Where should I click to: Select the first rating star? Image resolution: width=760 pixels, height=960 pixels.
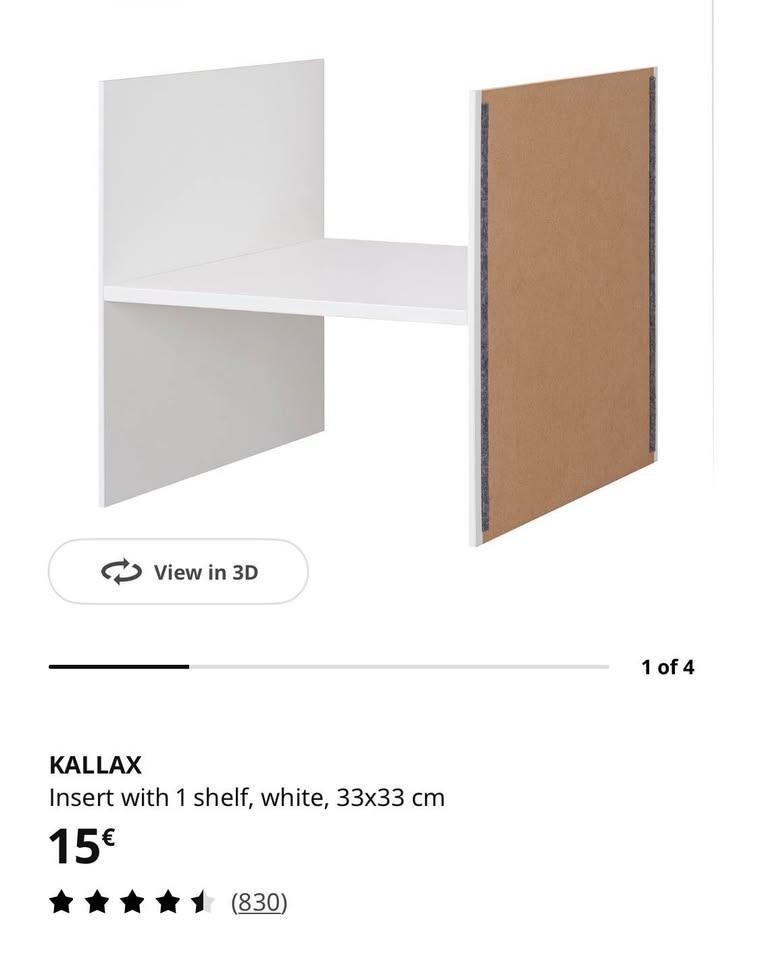(59, 901)
